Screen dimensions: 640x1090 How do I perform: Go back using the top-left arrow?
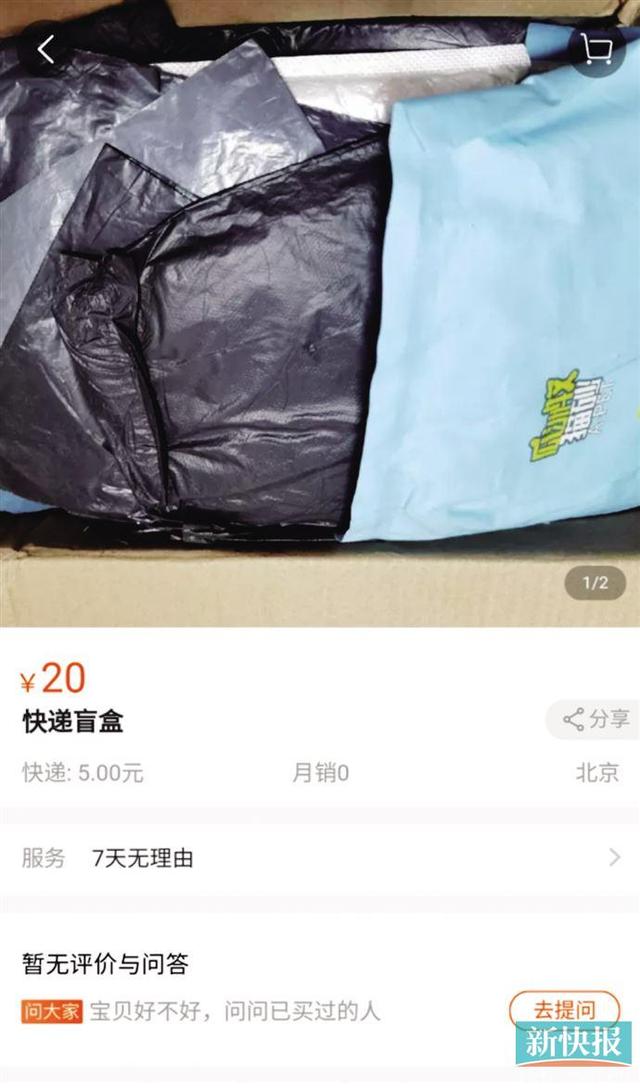pyautogui.click(x=46, y=48)
